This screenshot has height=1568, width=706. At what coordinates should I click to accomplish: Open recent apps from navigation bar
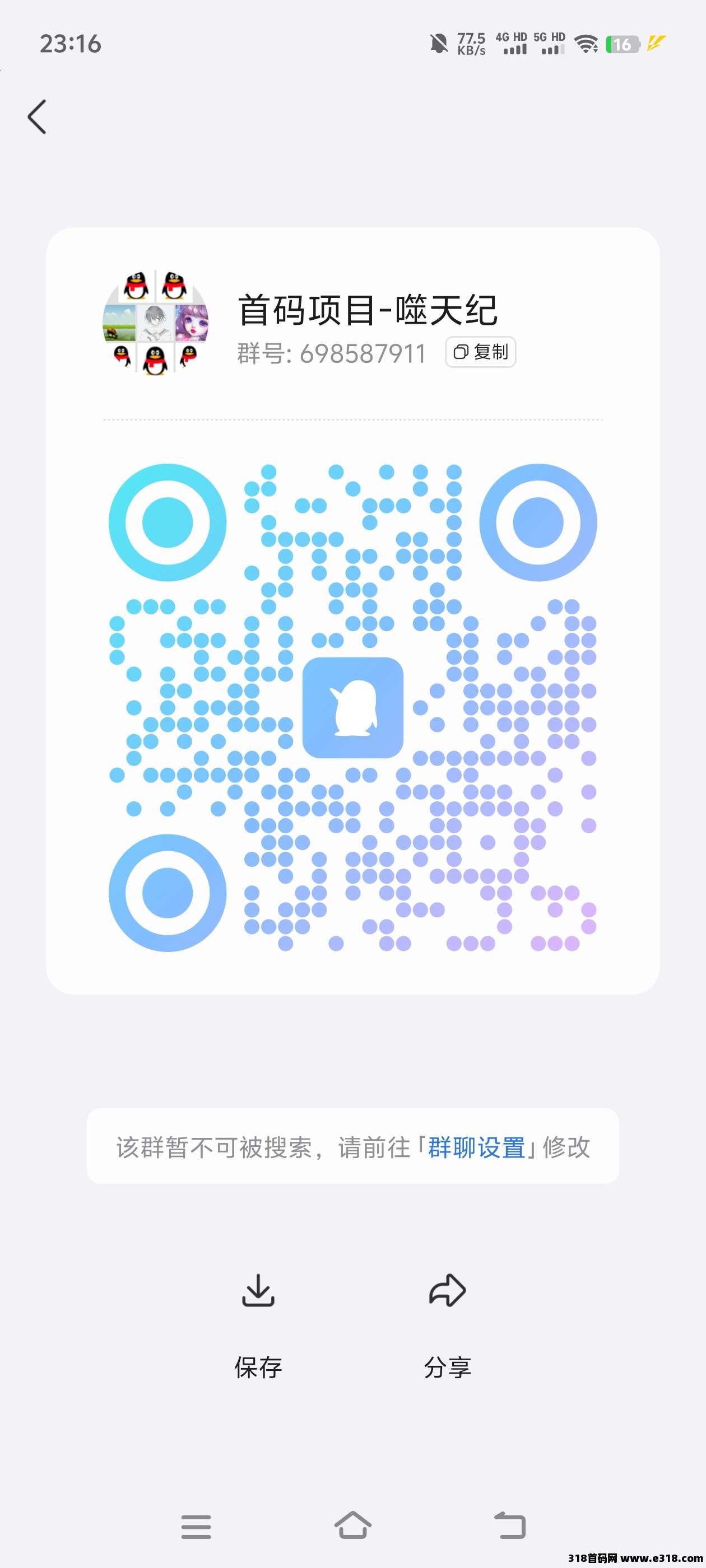pos(196,1527)
